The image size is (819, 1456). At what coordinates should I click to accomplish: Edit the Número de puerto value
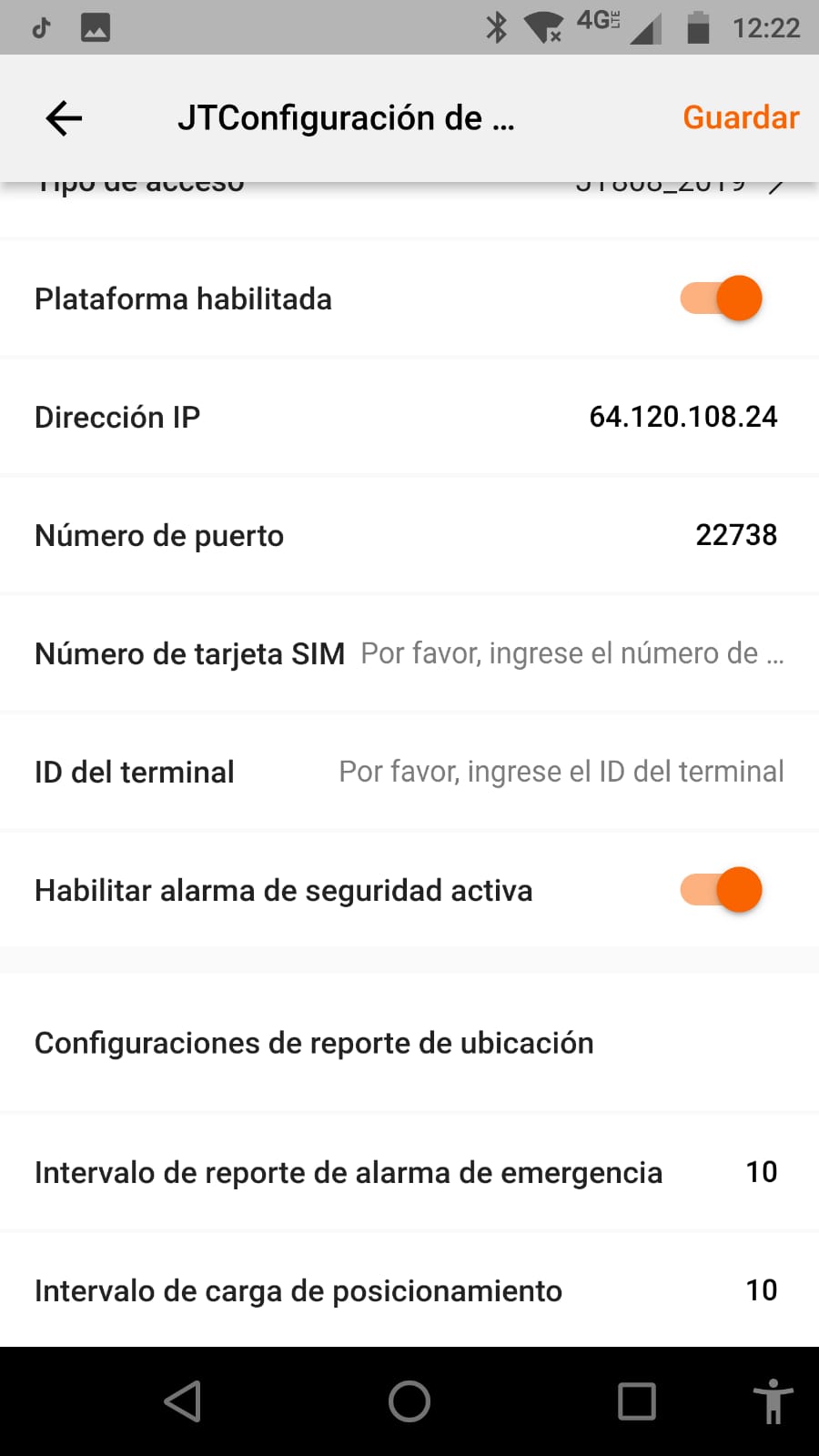[735, 535]
